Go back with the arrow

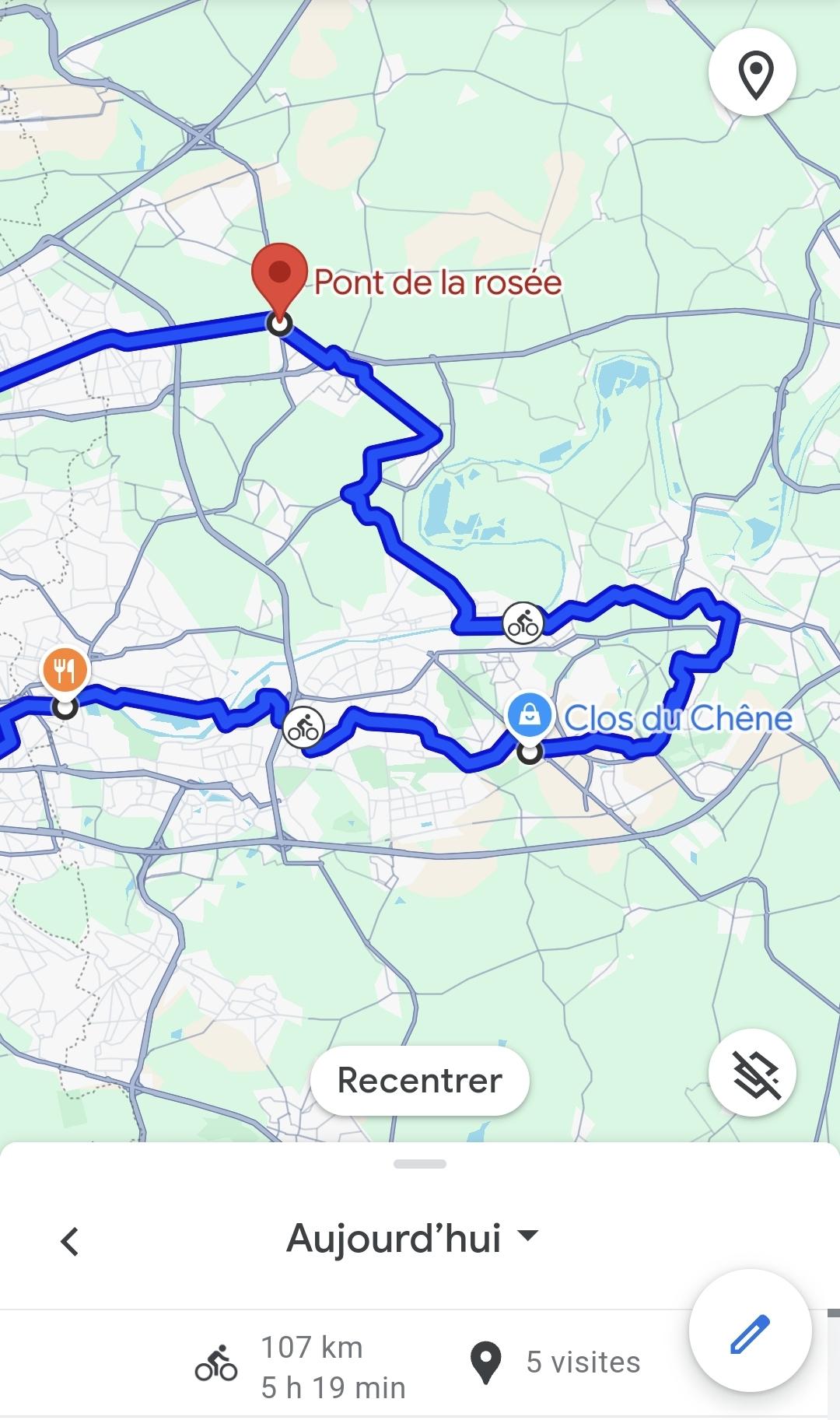coord(70,1241)
